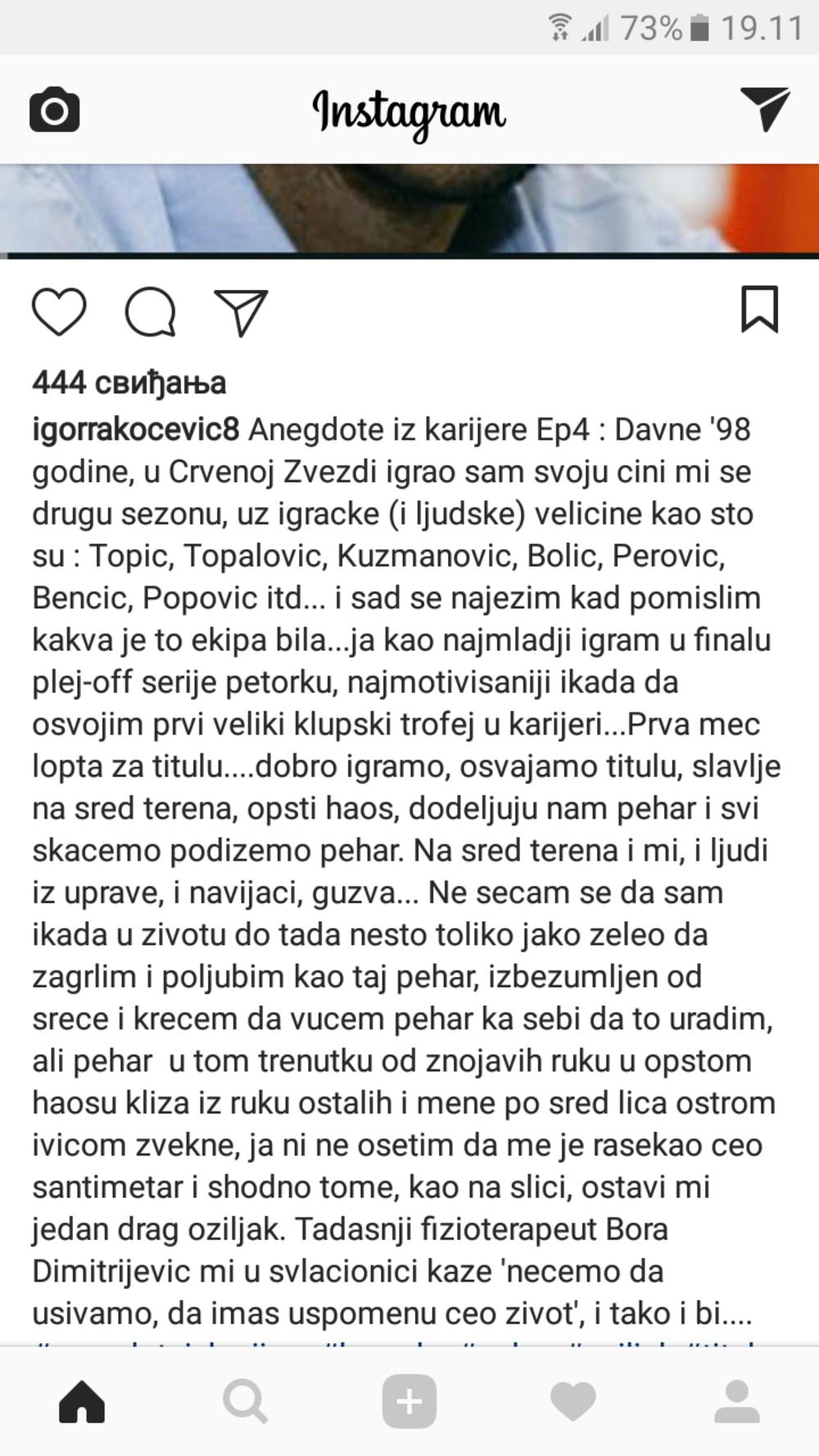
Task: Bookmark igorrakocevic8's post
Action: [759, 310]
